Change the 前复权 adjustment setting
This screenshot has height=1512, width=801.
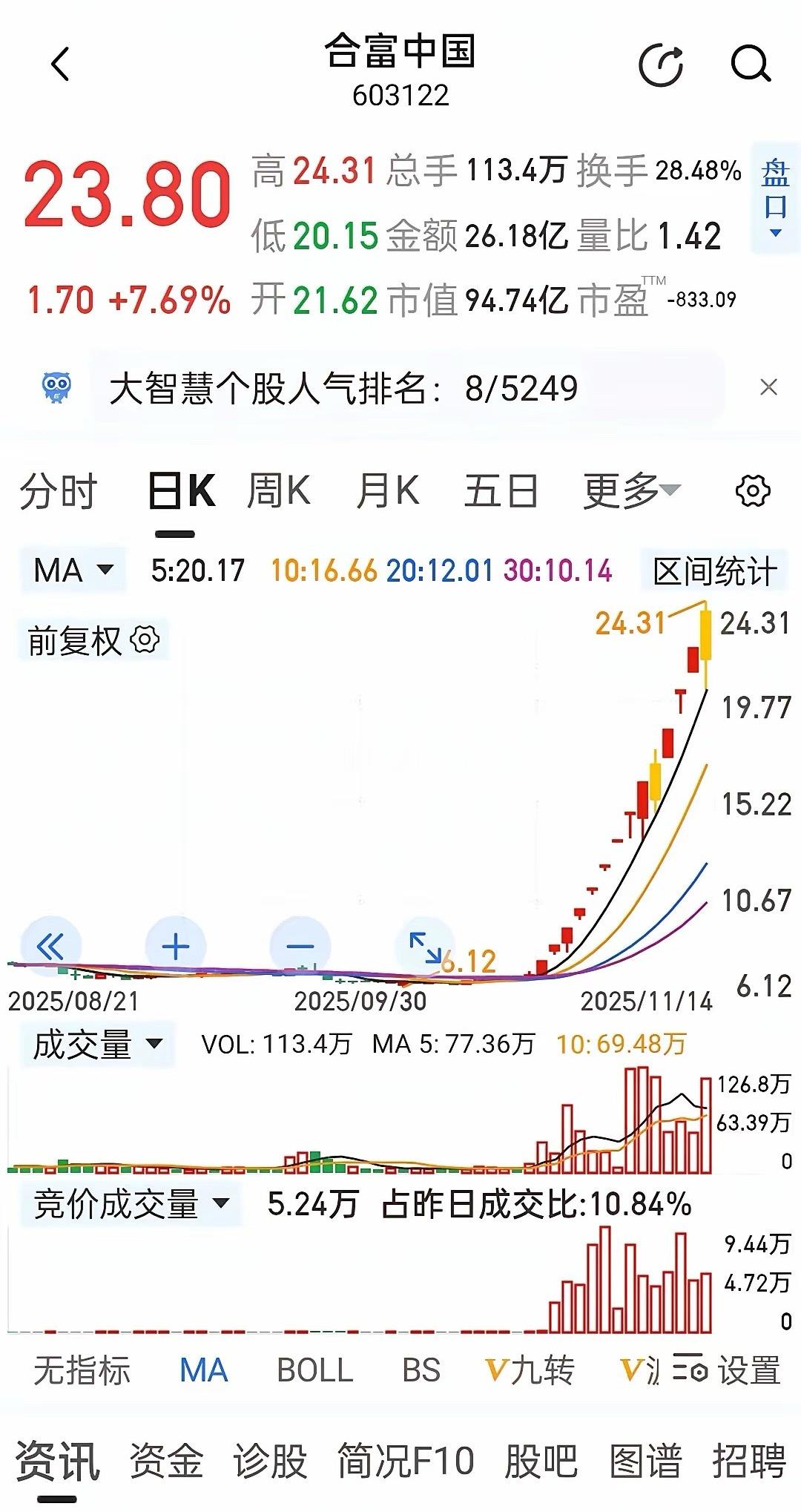click(x=93, y=640)
